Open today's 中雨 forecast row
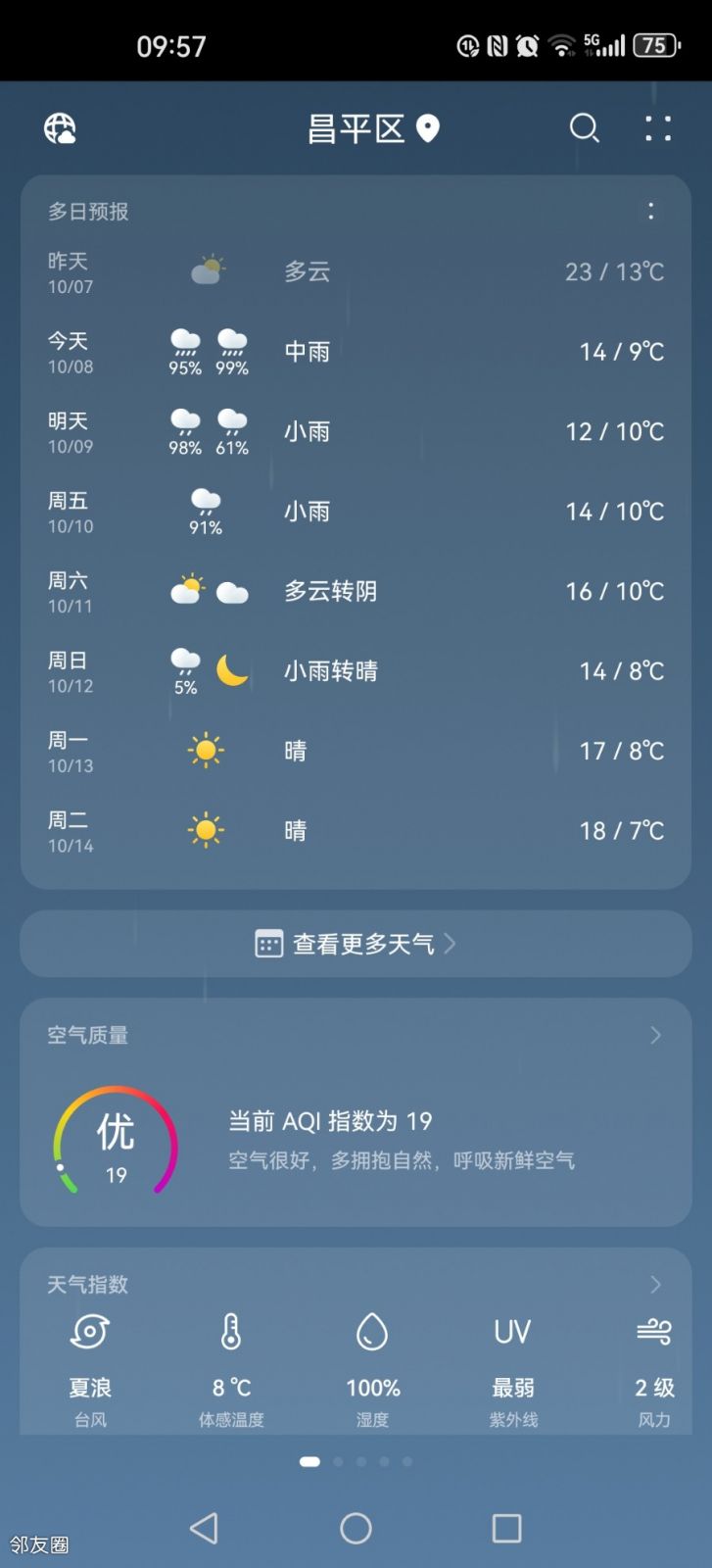The width and height of the screenshot is (712, 1568). [x=356, y=352]
